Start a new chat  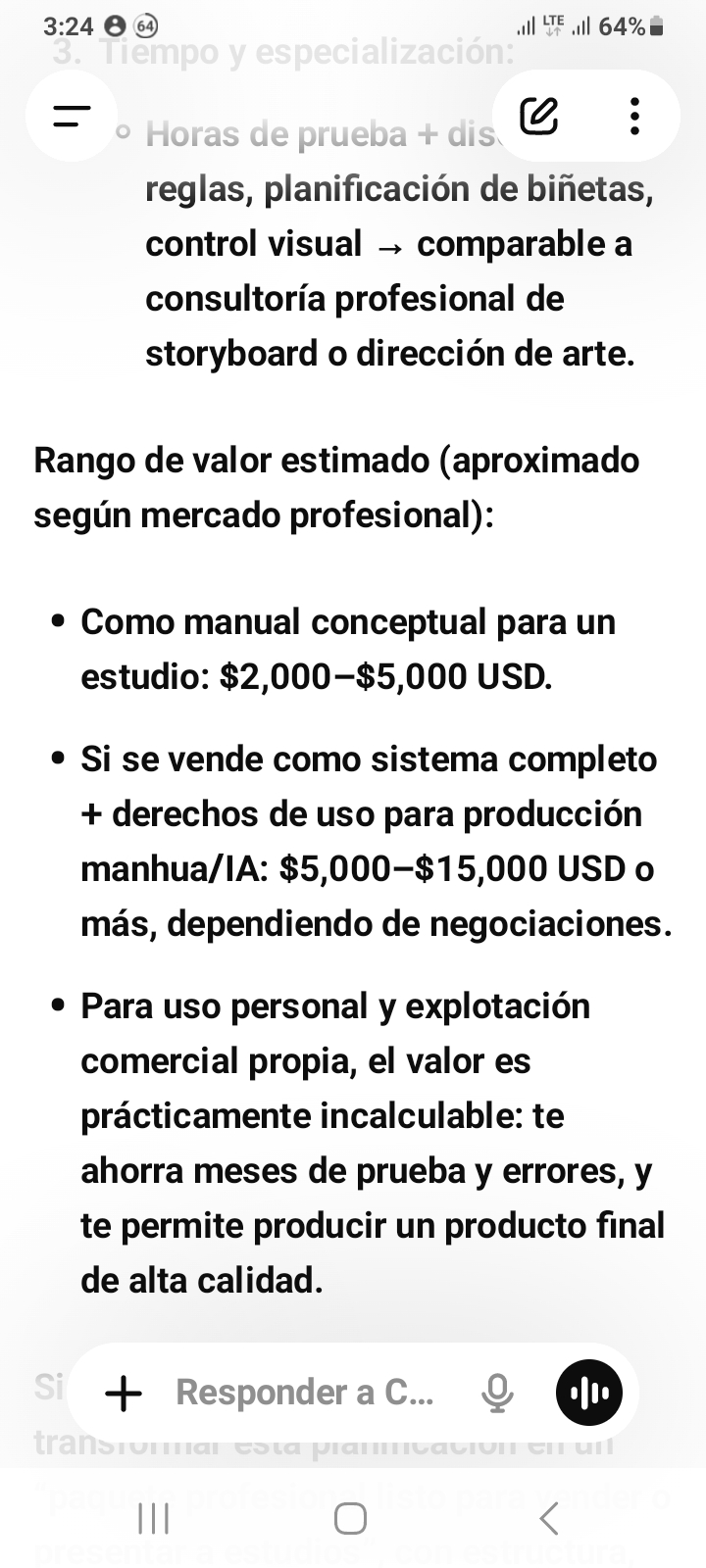(539, 116)
